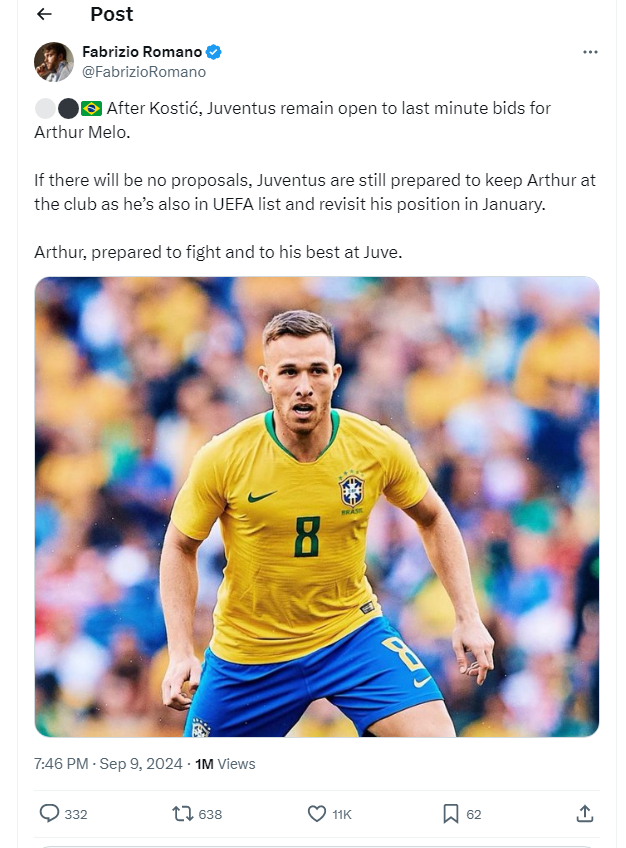Like Fabrizio Romano's post
The width and height of the screenshot is (626, 848).
[317, 814]
